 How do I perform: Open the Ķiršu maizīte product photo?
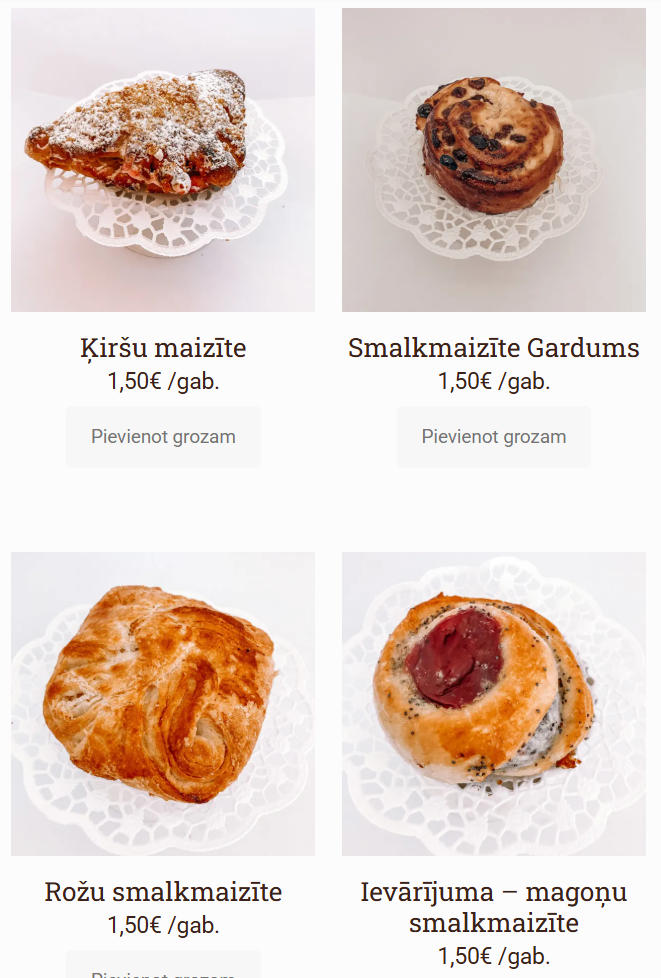click(163, 160)
